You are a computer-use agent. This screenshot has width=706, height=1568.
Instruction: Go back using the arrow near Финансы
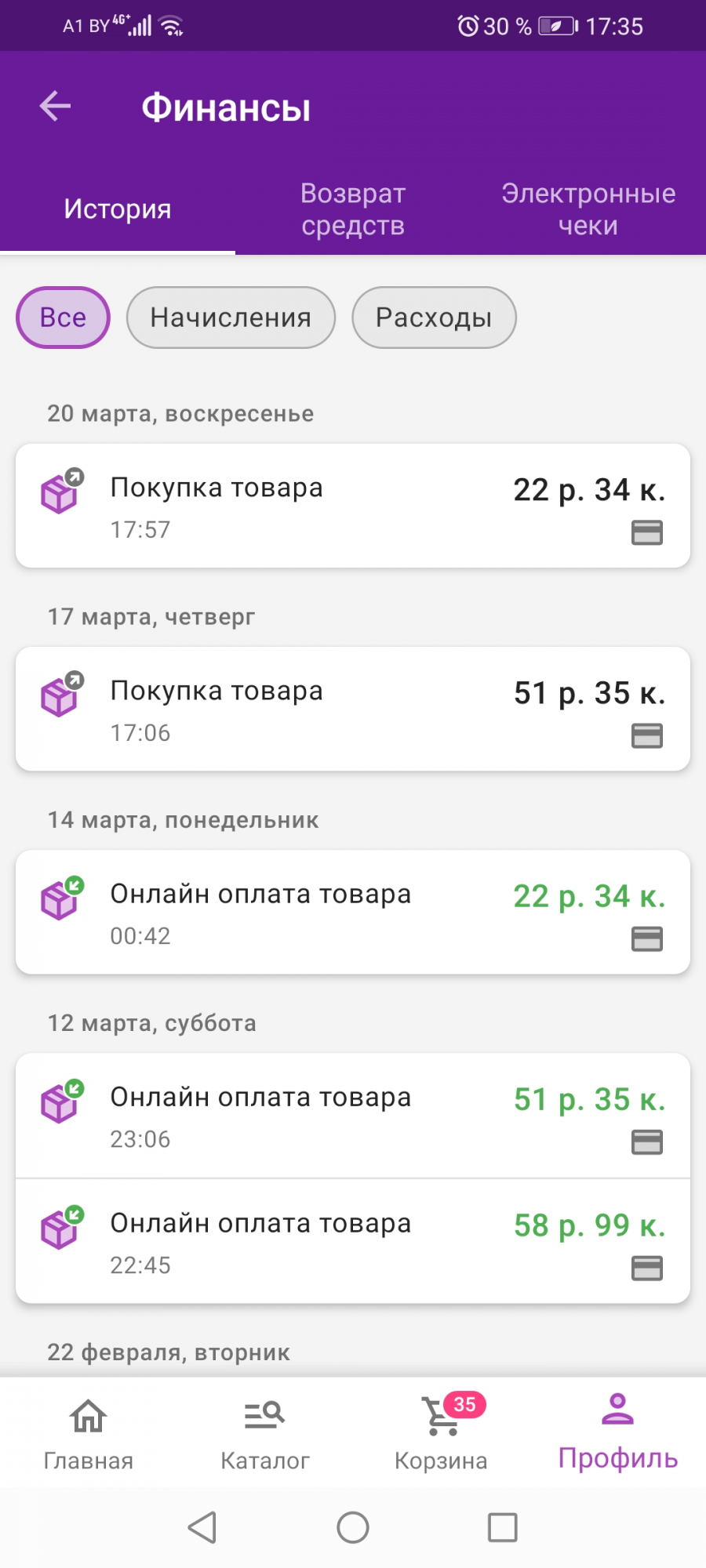(55, 106)
